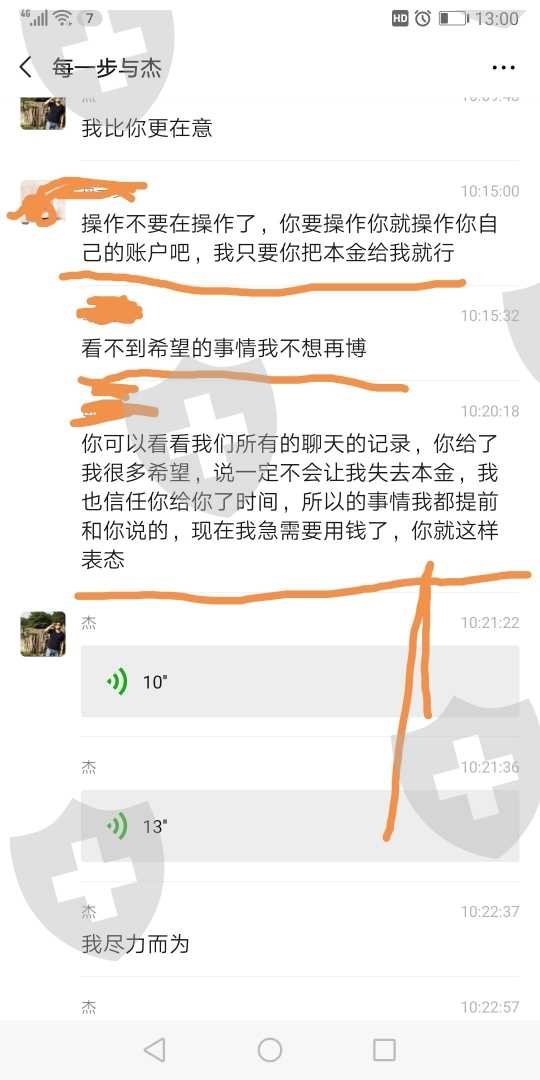Open 杰's avatar beside the 10:21:22 message
Viewport: 540px width, 1080px height.
coord(43,634)
